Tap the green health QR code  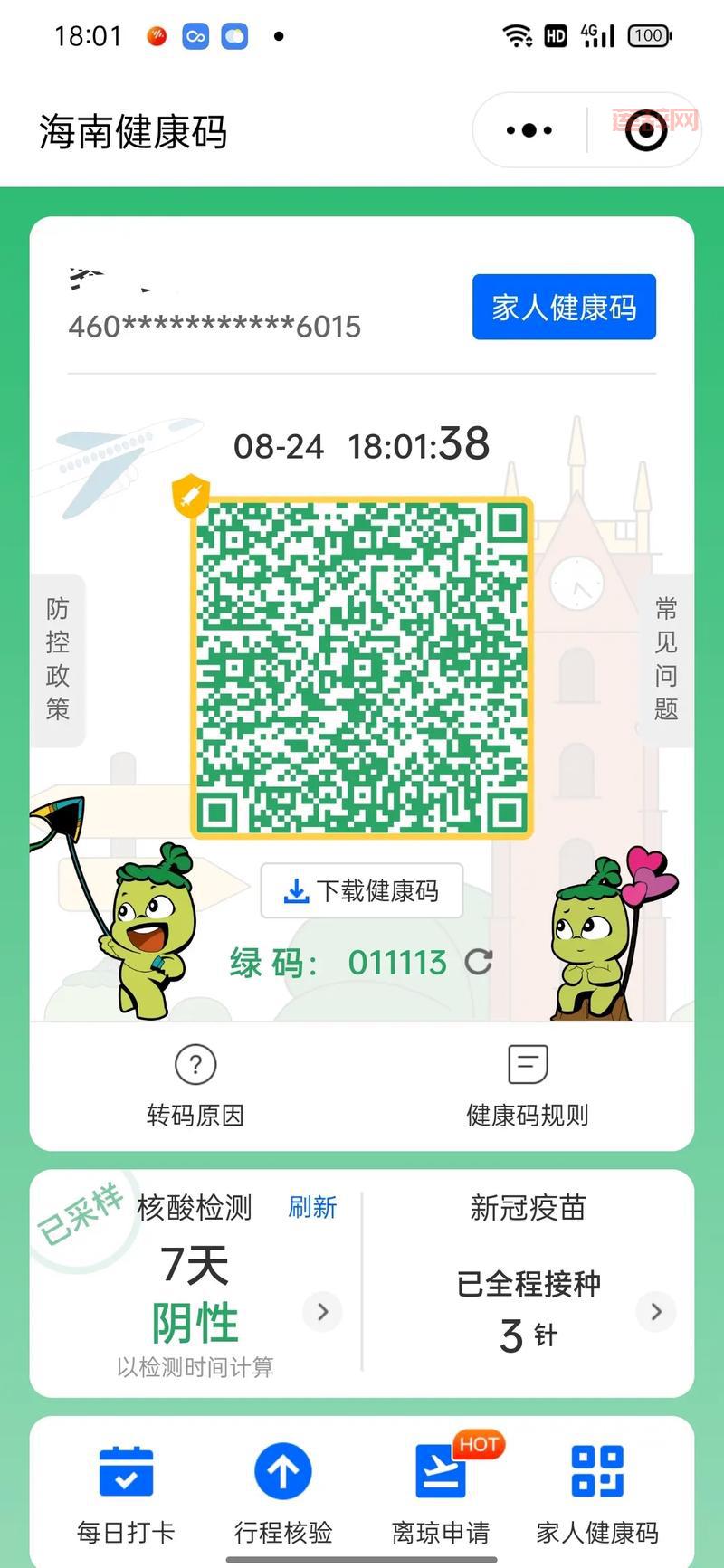pos(361,664)
